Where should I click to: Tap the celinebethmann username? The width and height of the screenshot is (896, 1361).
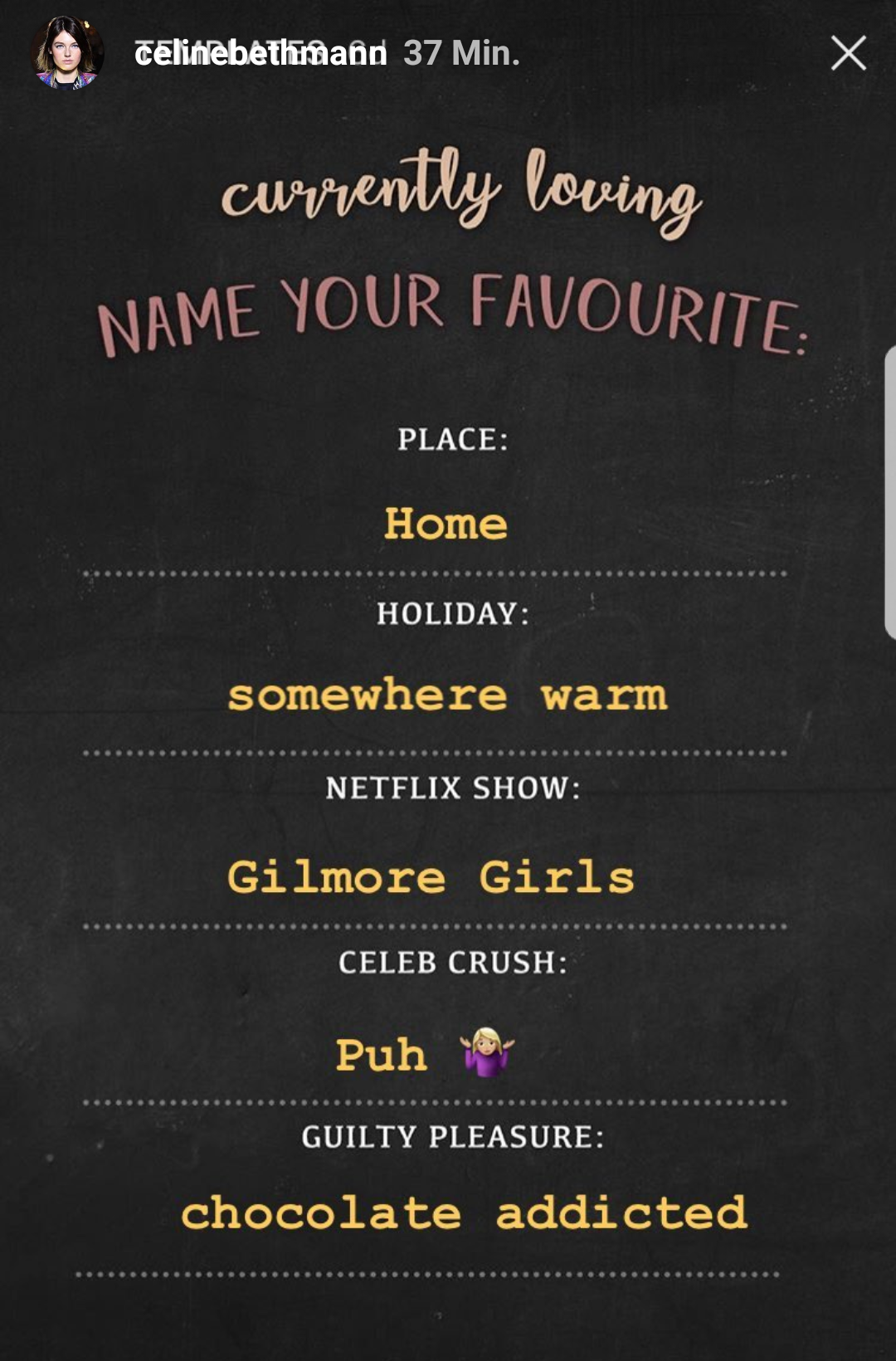point(261,54)
